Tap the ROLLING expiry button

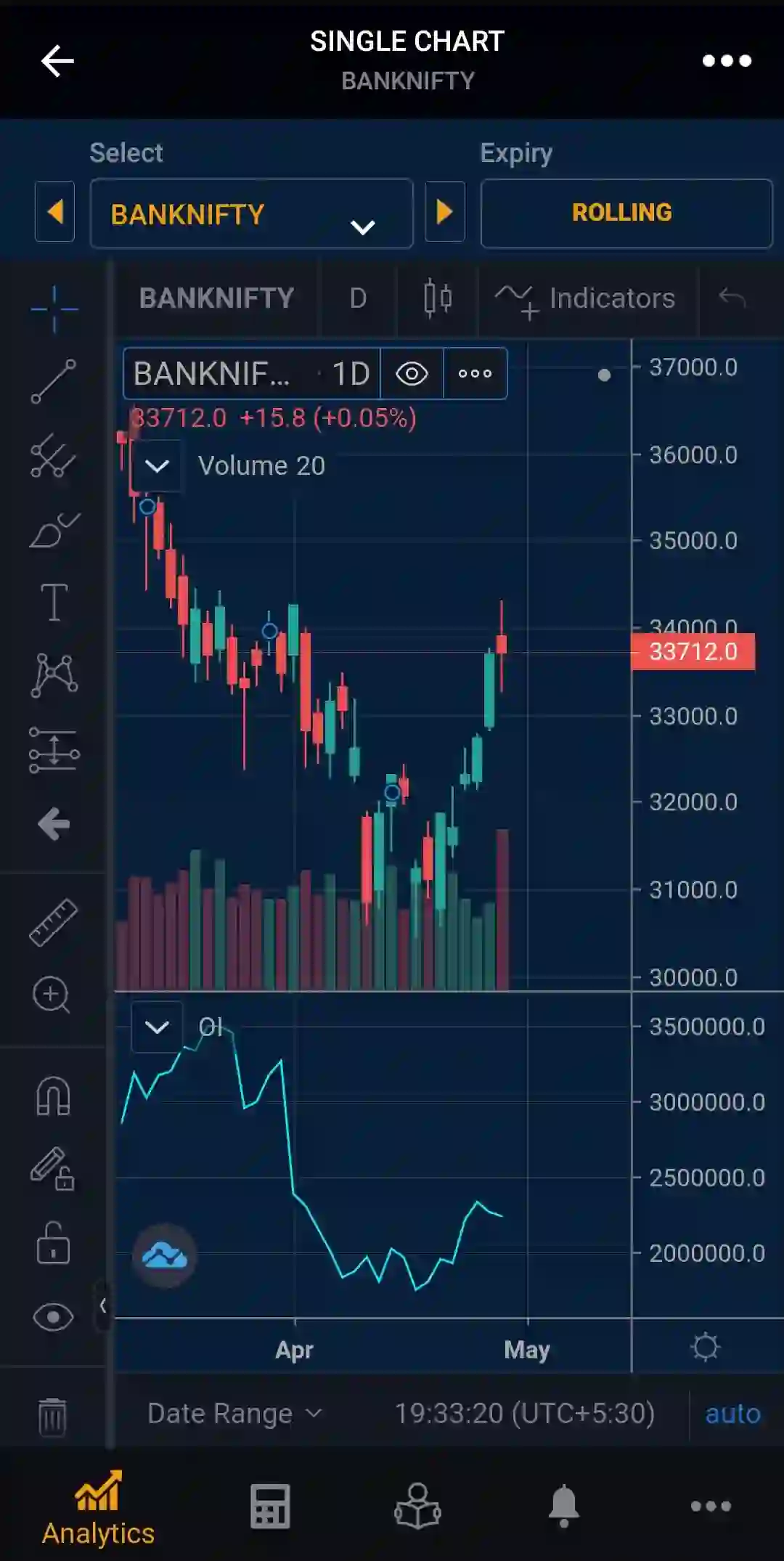click(626, 213)
